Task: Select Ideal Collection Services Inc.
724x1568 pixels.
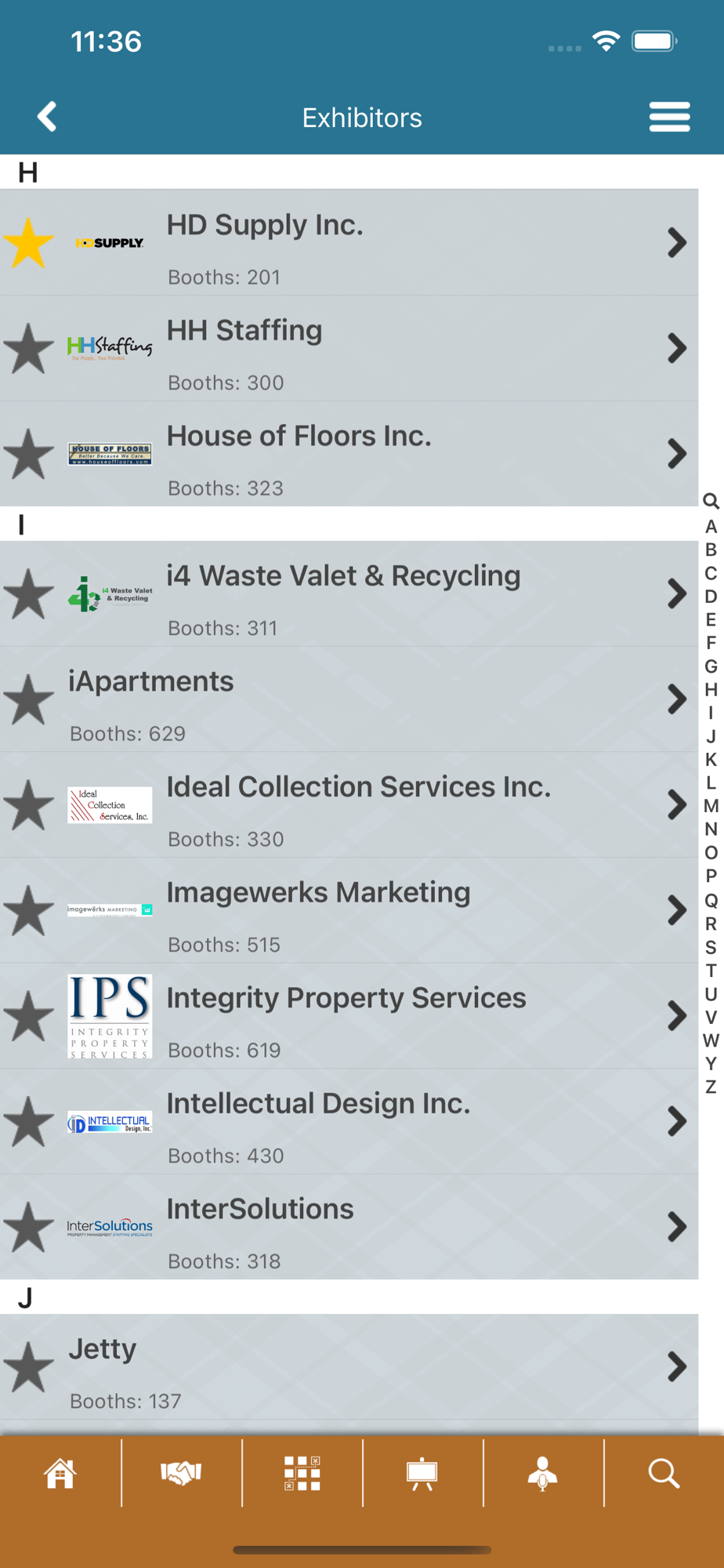Action: point(349,805)
